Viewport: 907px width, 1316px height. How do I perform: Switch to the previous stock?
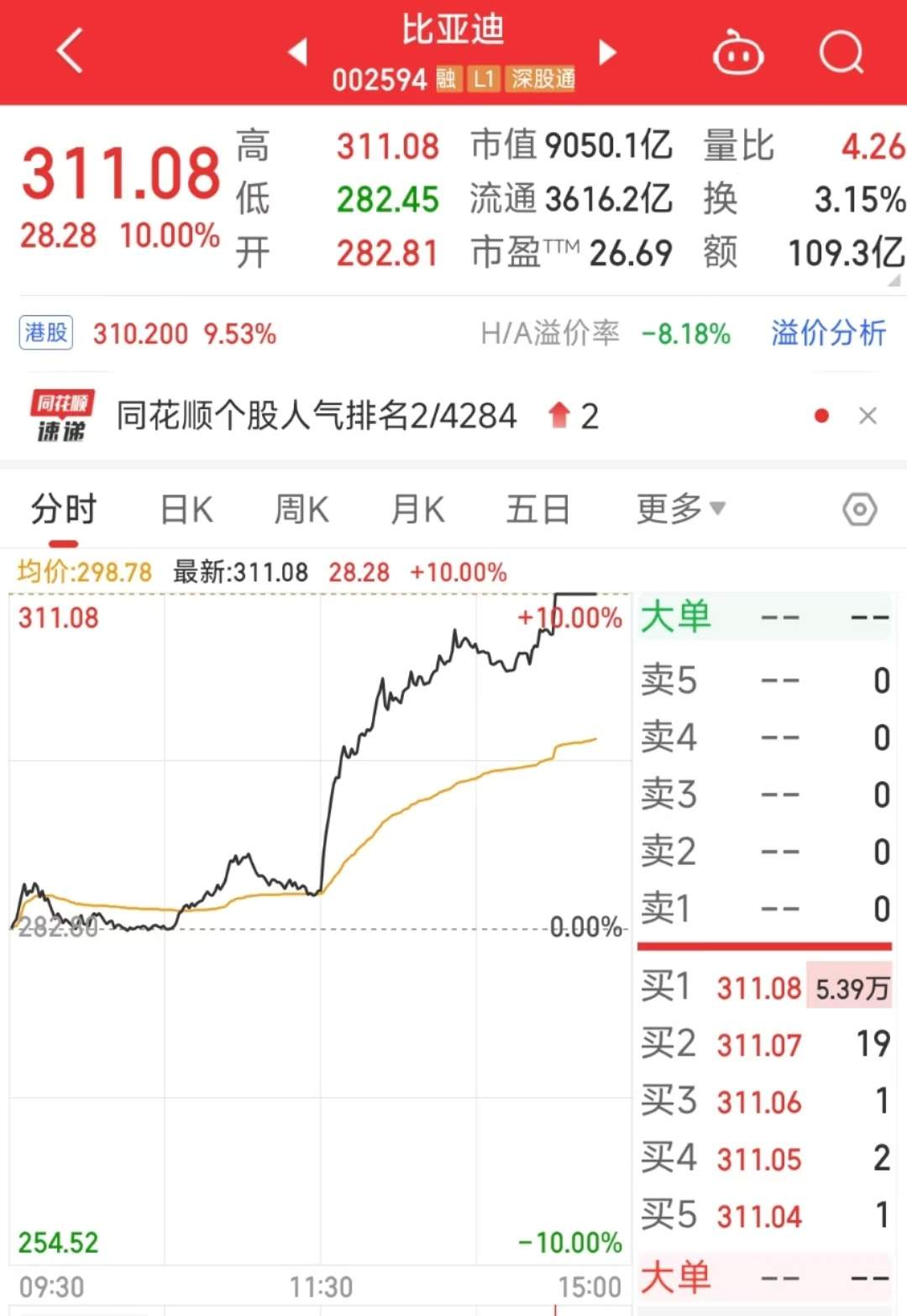click(297, 52)
